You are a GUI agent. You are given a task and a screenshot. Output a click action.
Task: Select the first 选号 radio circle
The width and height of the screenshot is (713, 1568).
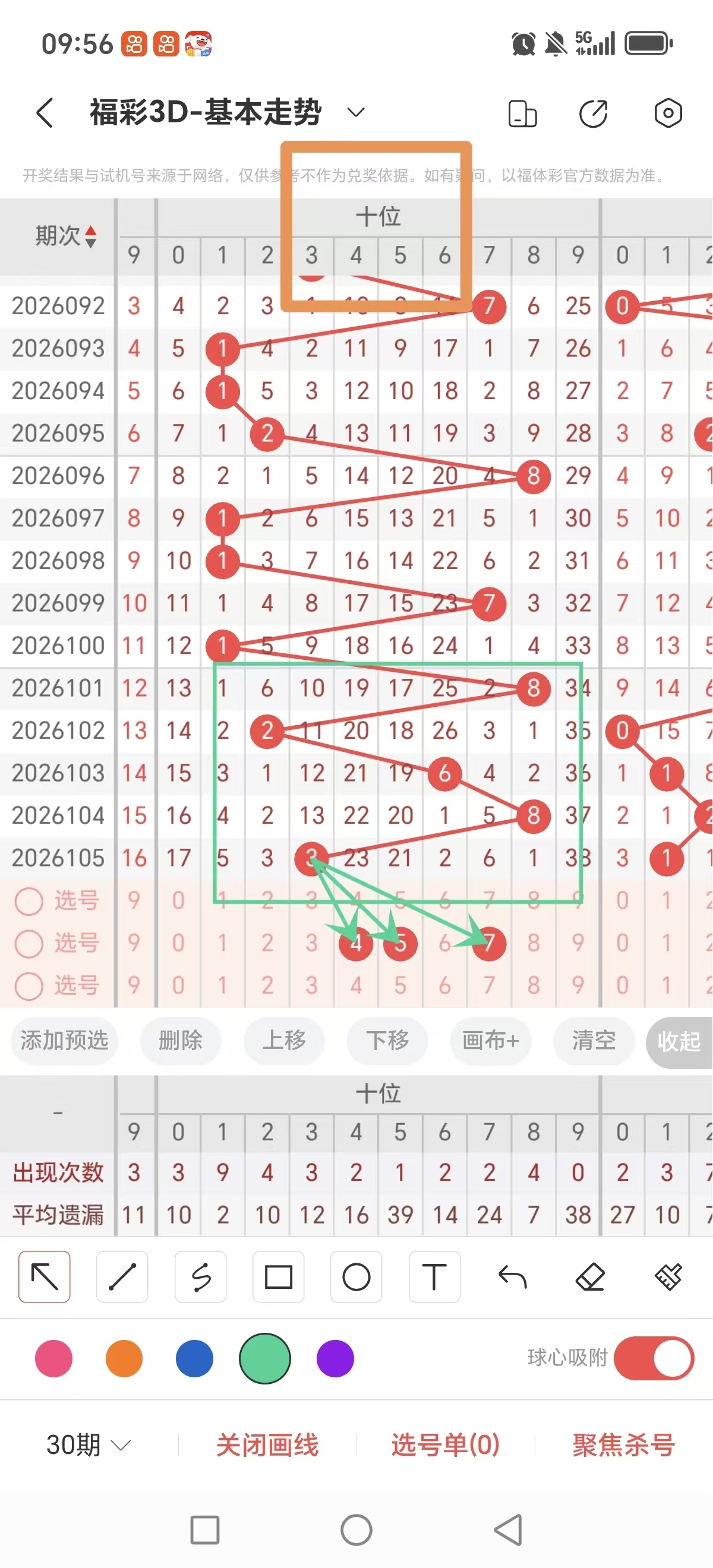pos(29,902)
